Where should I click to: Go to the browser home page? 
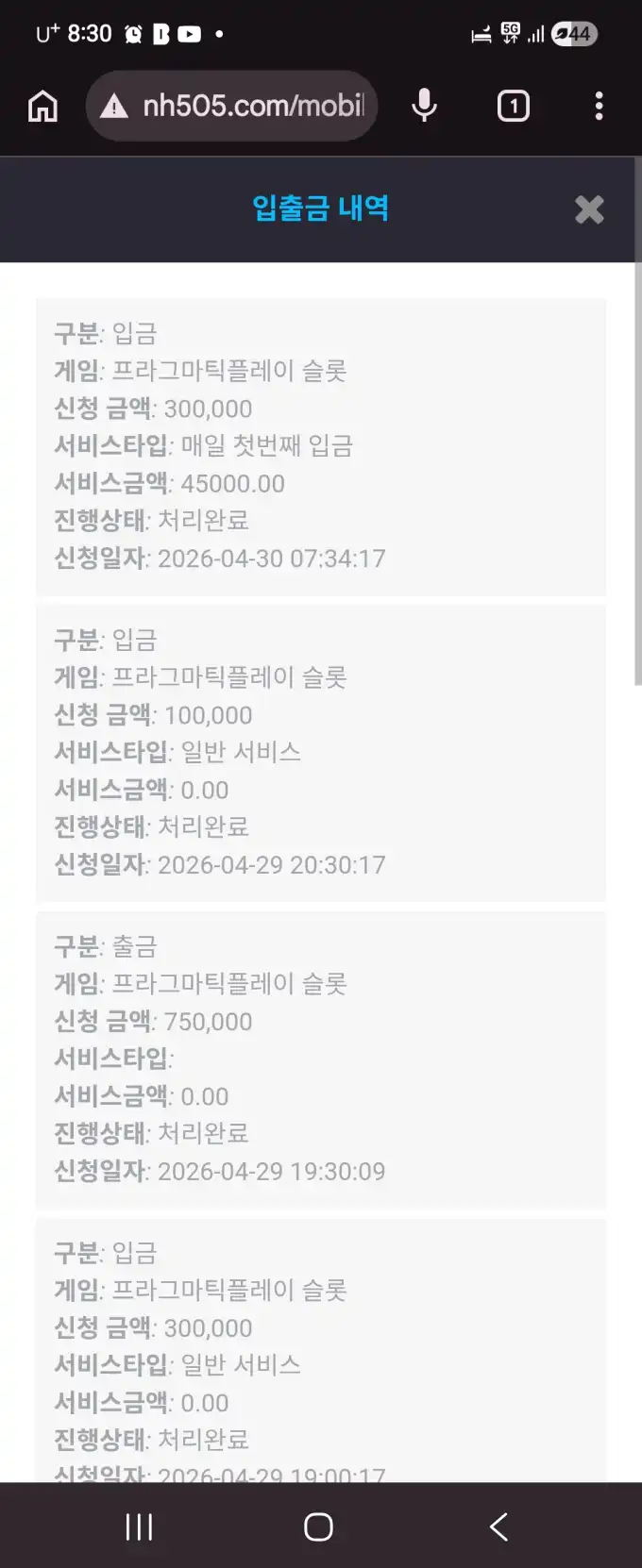[x=42, y=107]
